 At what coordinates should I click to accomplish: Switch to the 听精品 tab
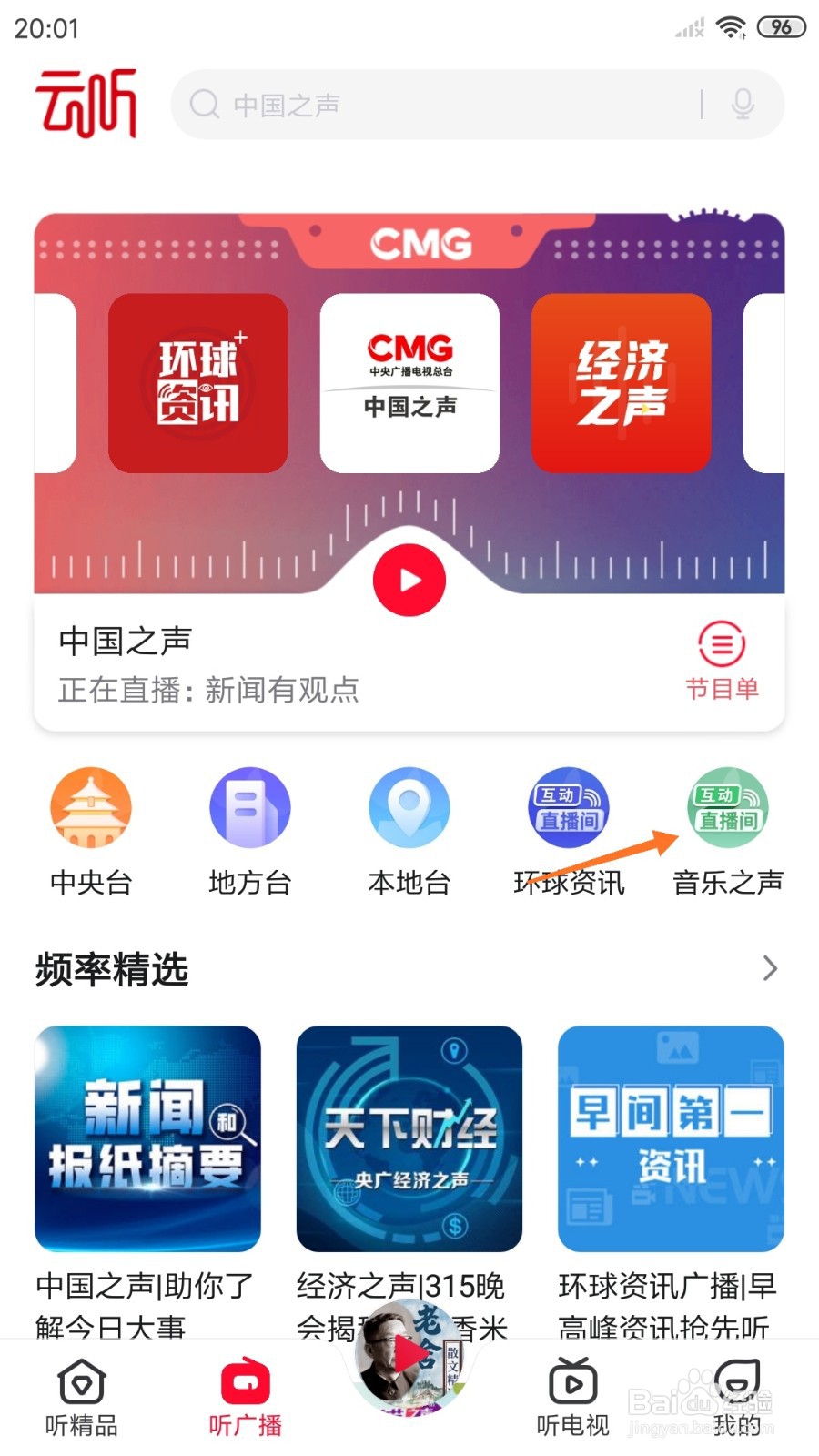point(82,1397)
